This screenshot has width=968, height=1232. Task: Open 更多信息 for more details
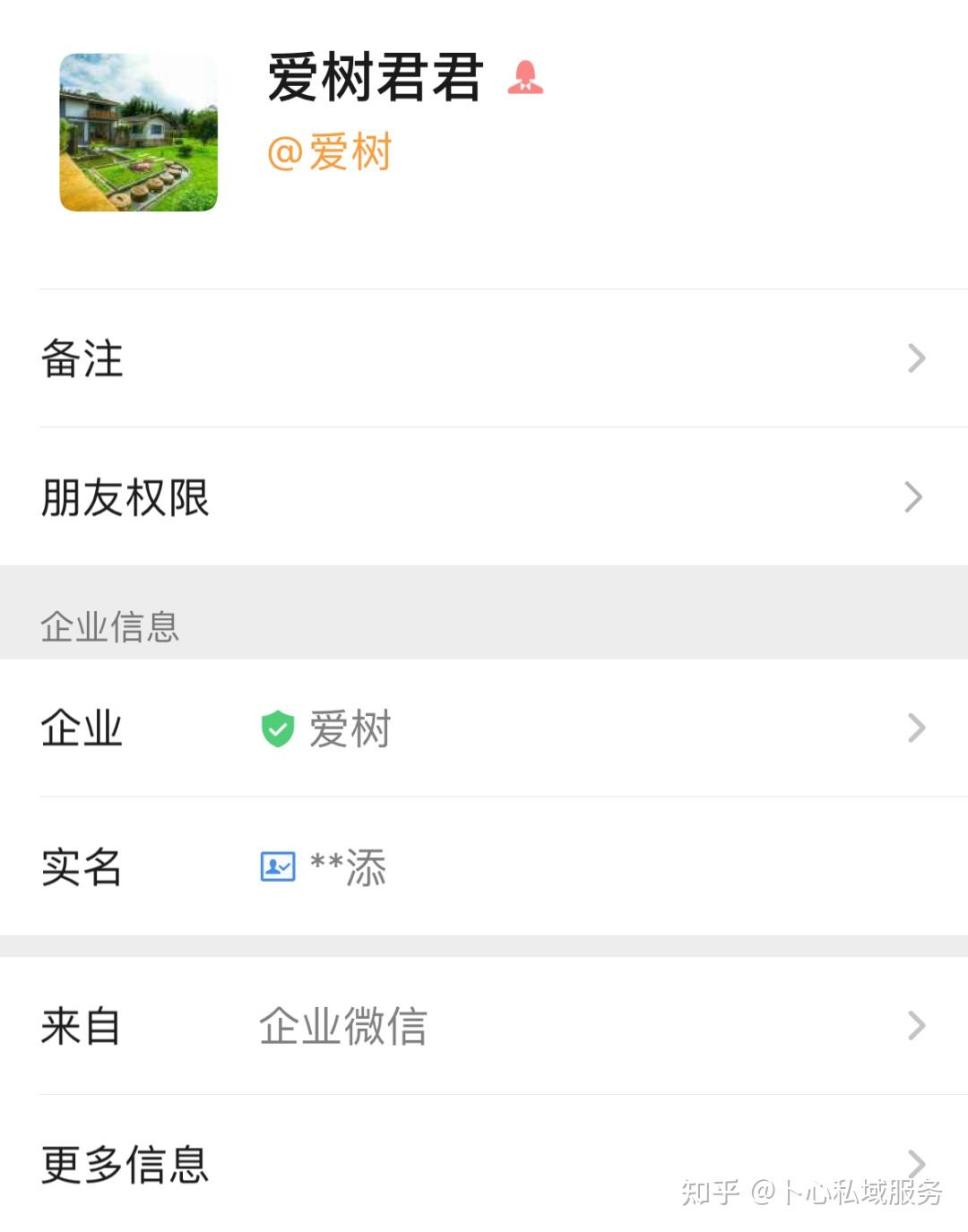[x=484, y=1165]
